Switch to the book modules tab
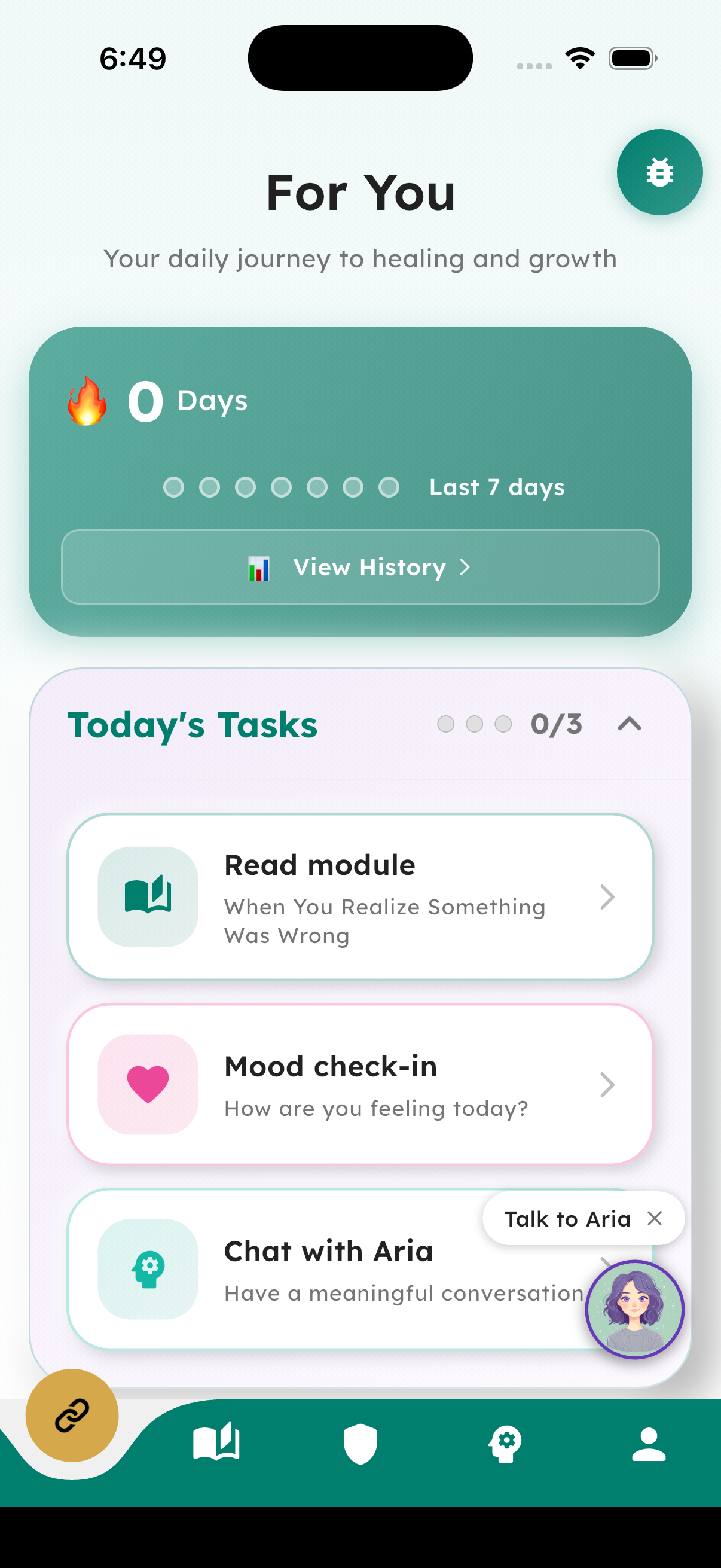 coord(216,1443)
